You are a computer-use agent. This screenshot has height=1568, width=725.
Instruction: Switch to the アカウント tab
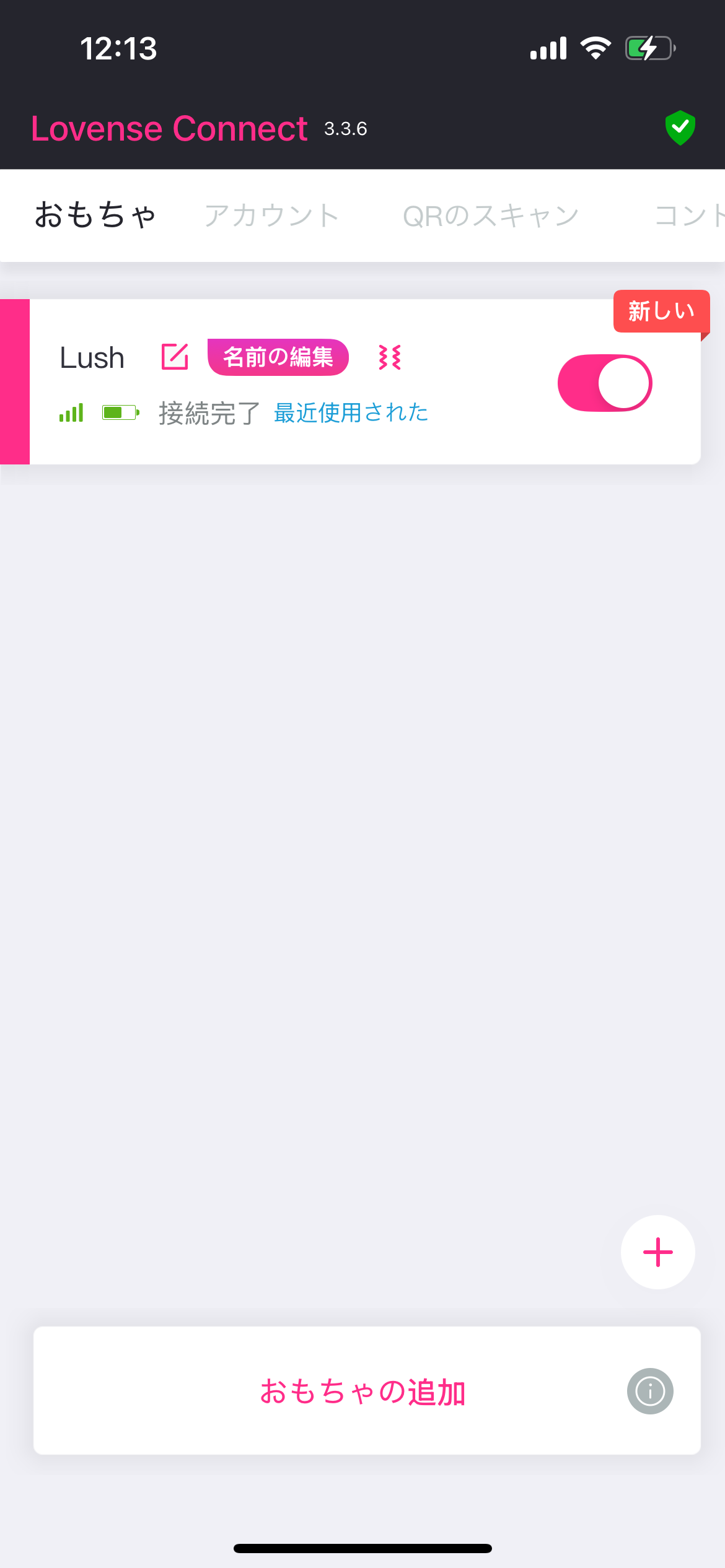[271, 216]
